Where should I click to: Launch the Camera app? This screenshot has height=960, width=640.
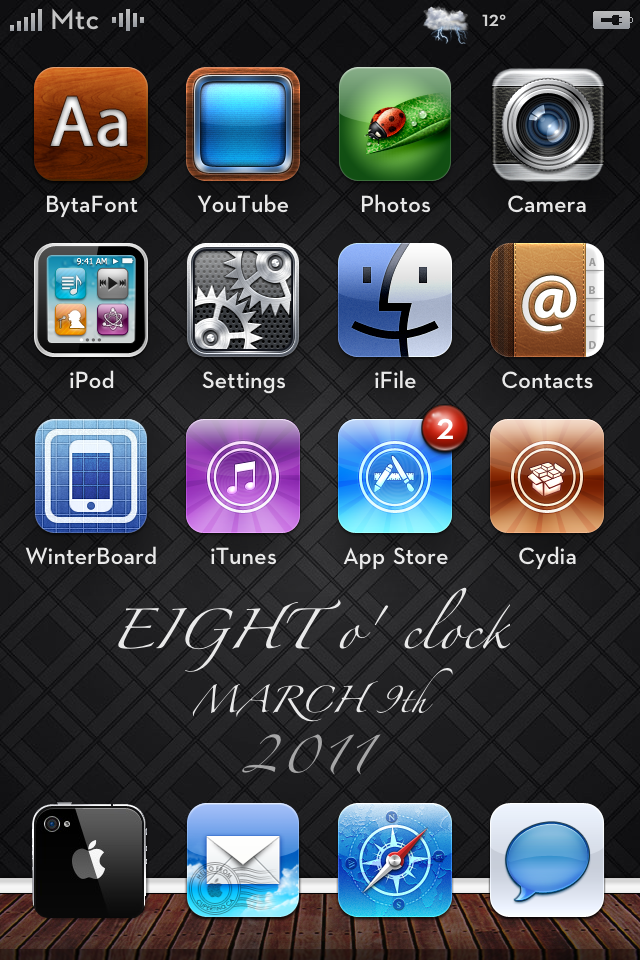tap(547, 124)
